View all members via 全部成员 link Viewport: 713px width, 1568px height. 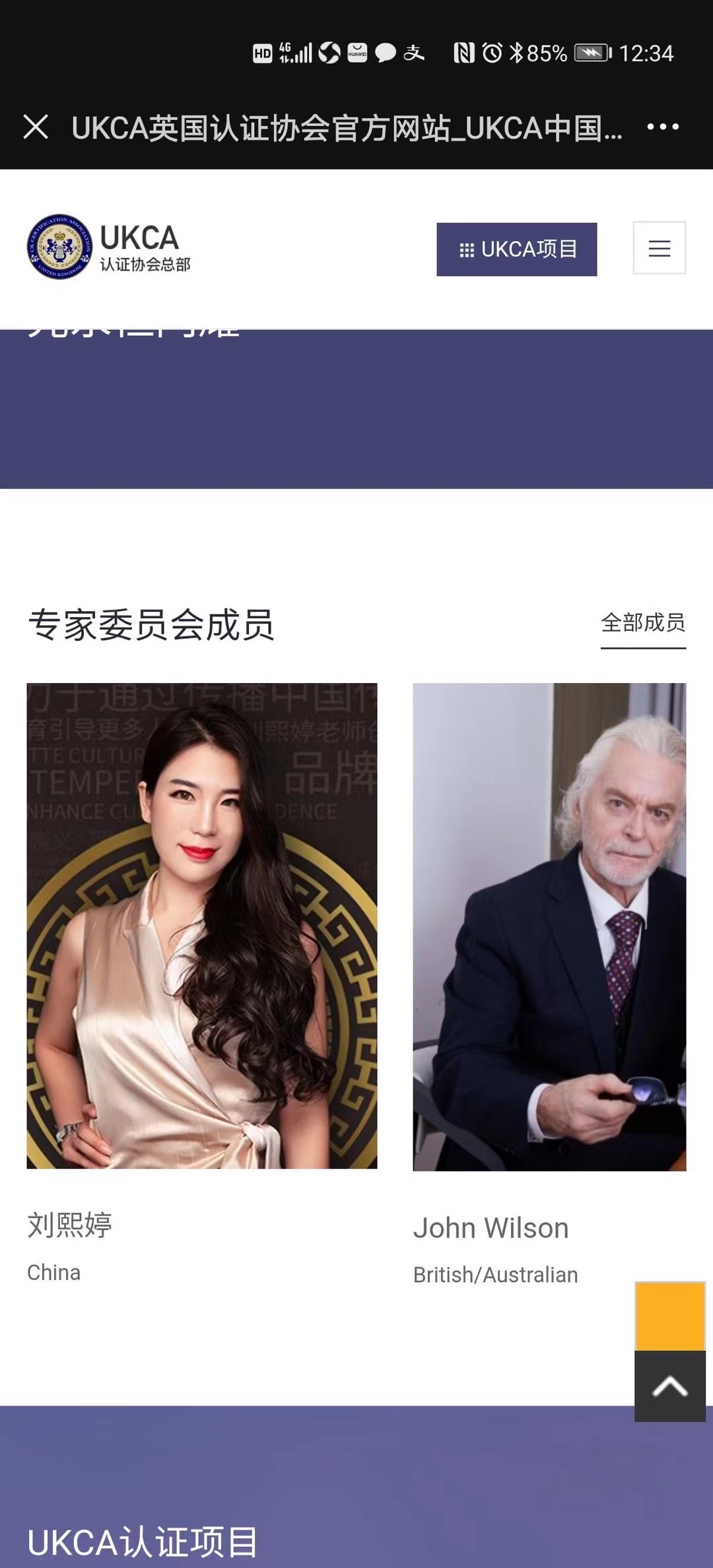(x=642, y=623)
